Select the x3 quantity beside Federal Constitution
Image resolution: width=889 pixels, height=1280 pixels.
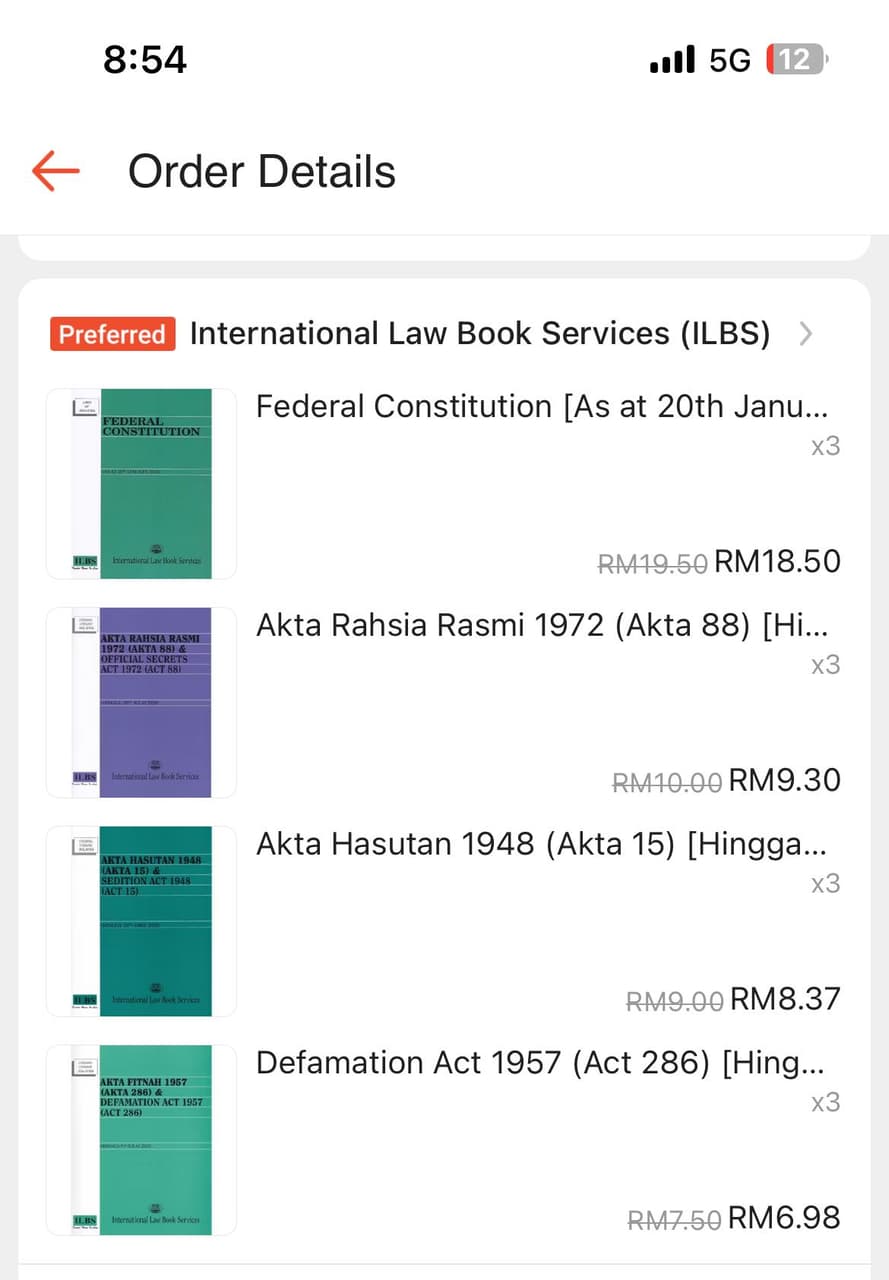click(825, 446)
